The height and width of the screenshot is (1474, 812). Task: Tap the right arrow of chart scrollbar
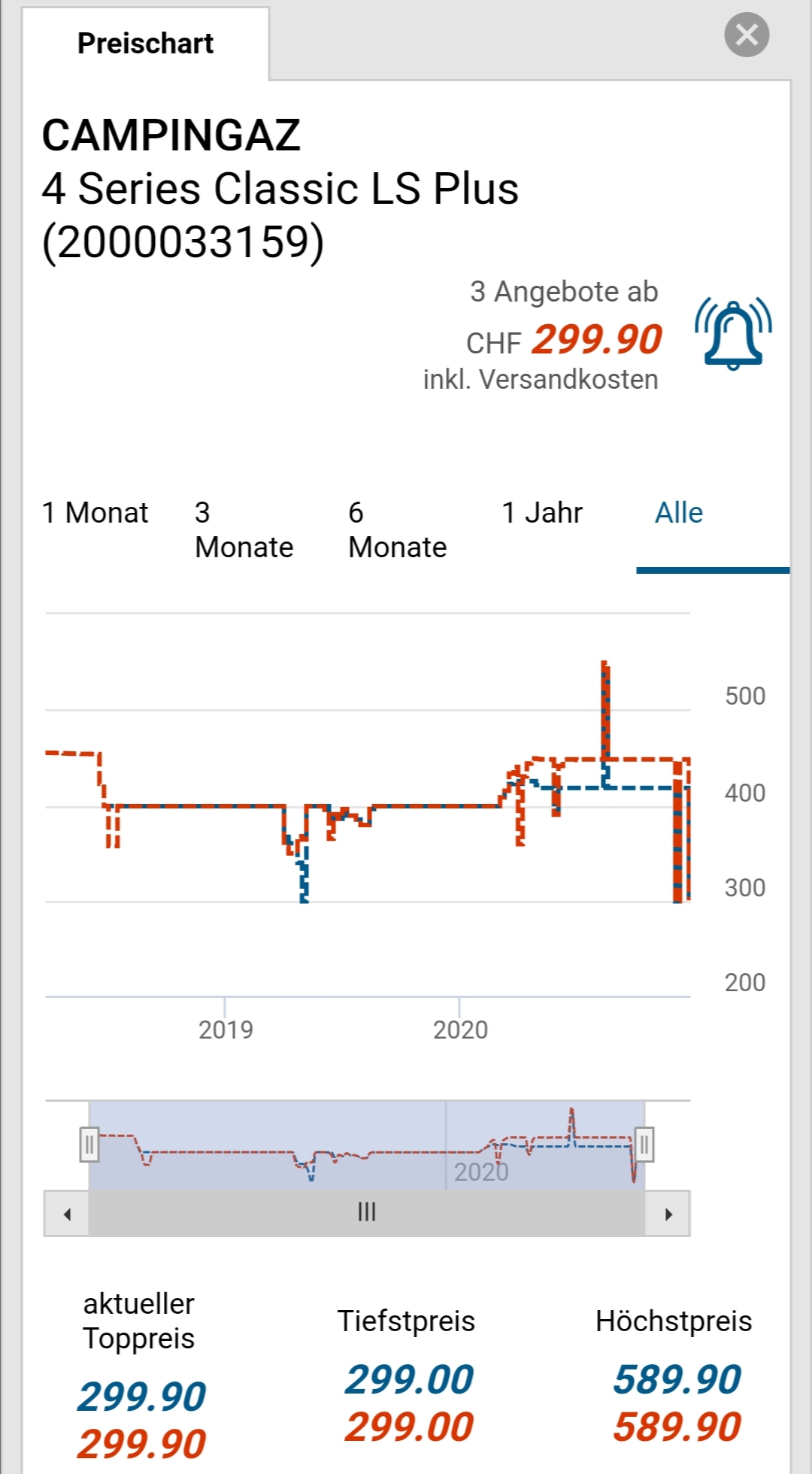click(x=668, y=1213)
